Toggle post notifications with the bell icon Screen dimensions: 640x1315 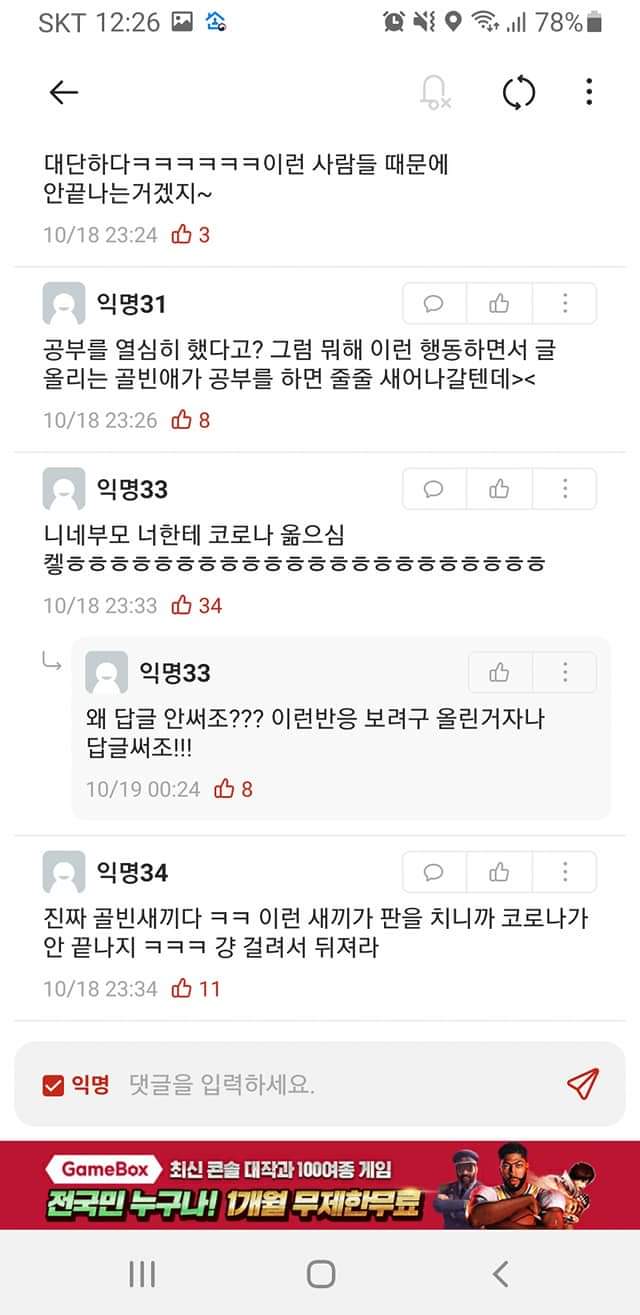(436, 93)
